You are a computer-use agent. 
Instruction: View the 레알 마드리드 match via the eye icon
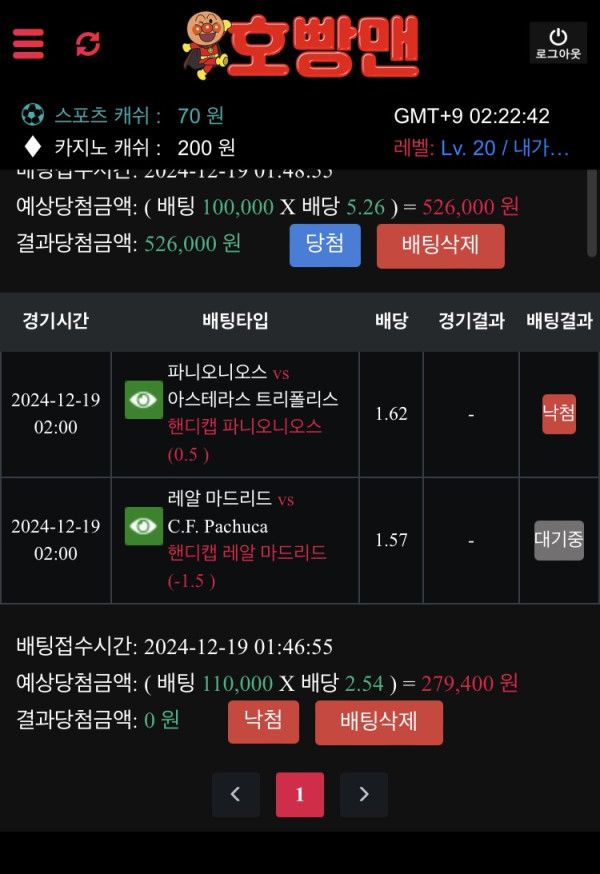(144, 526)
